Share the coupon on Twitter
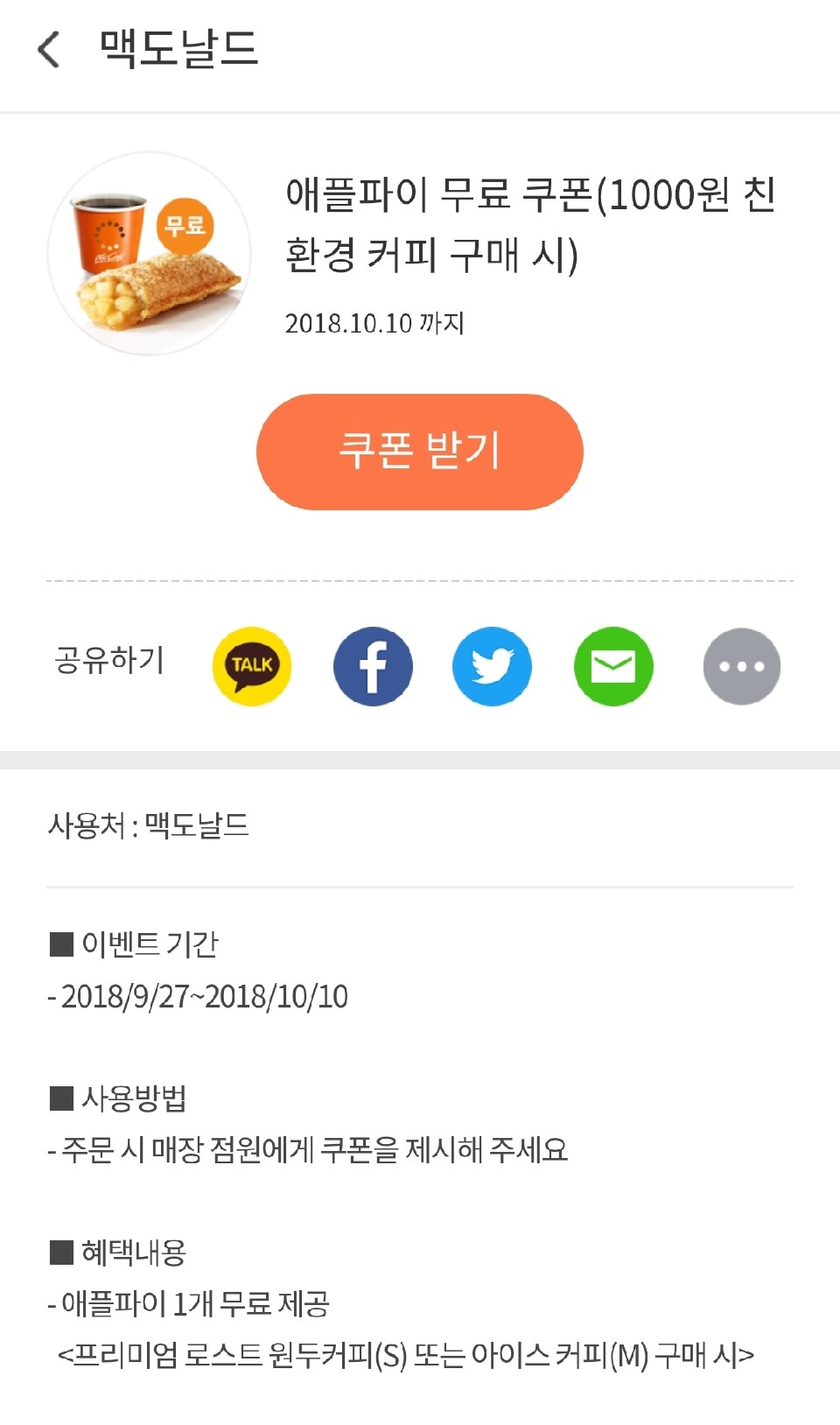The width and height of the screenshot is (840, 1425). (492, 666)
